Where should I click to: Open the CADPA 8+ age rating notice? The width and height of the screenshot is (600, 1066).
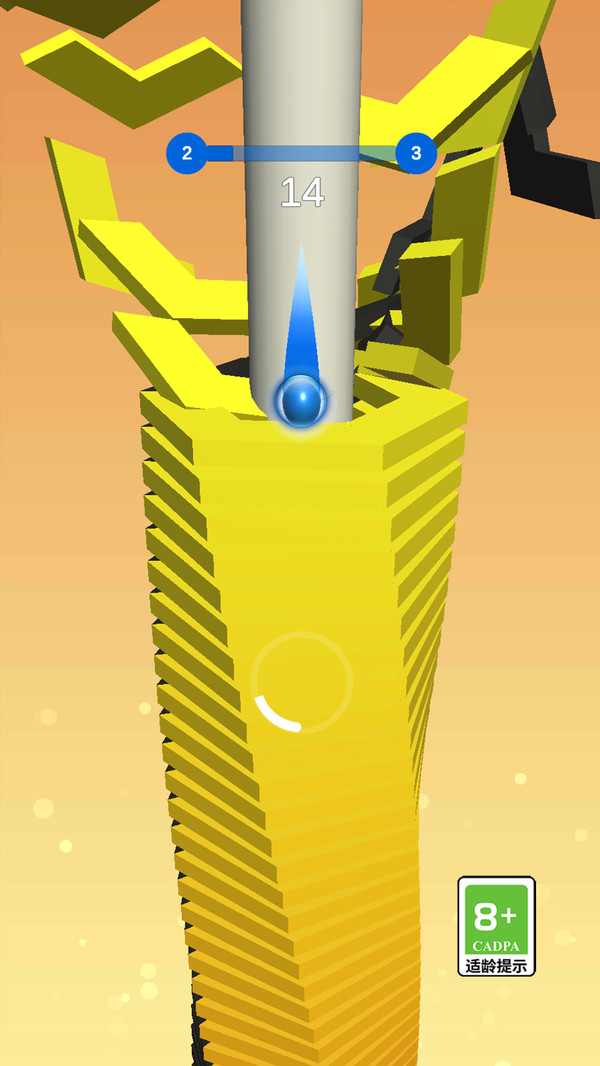[496, 926]
